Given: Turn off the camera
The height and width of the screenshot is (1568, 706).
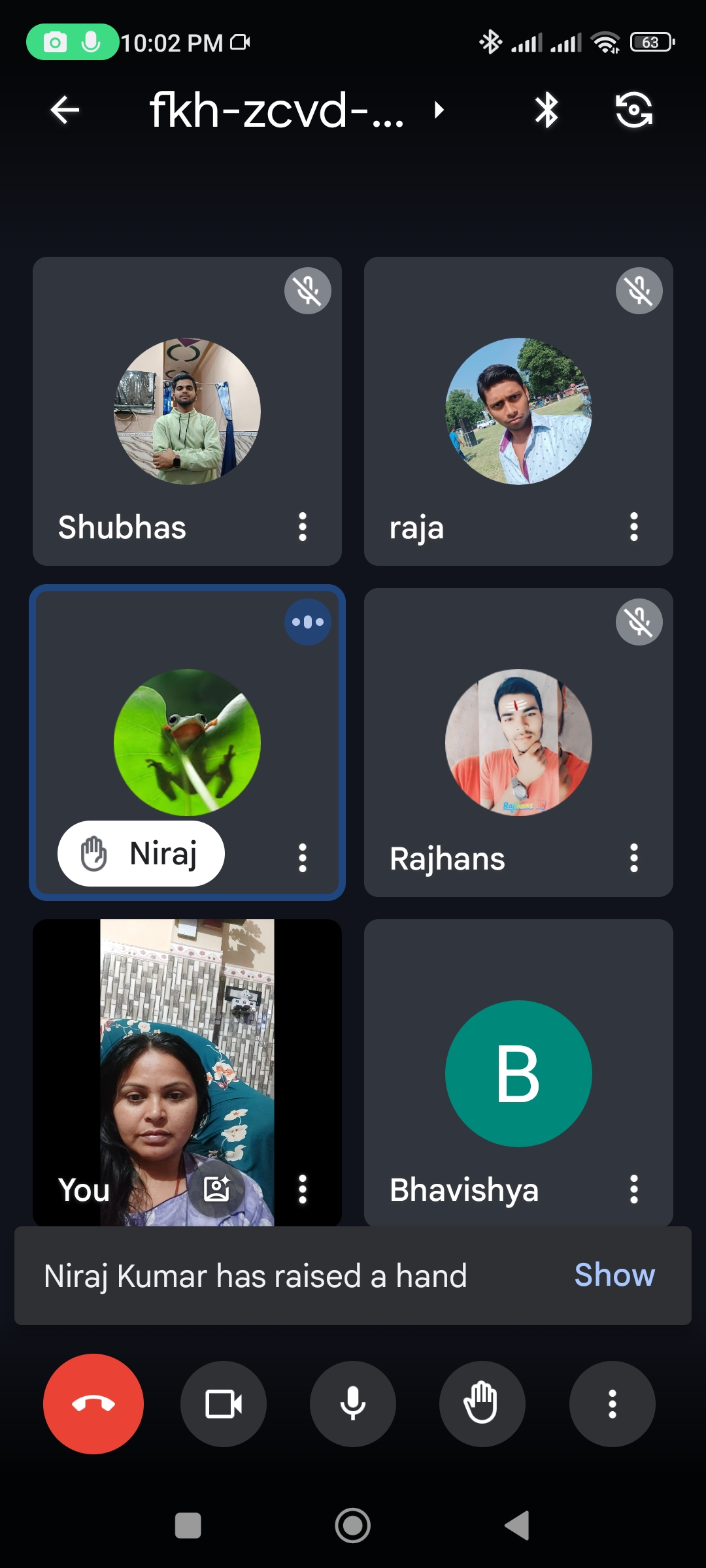Looking at the screenshot, I should [x=224, y=1404].
